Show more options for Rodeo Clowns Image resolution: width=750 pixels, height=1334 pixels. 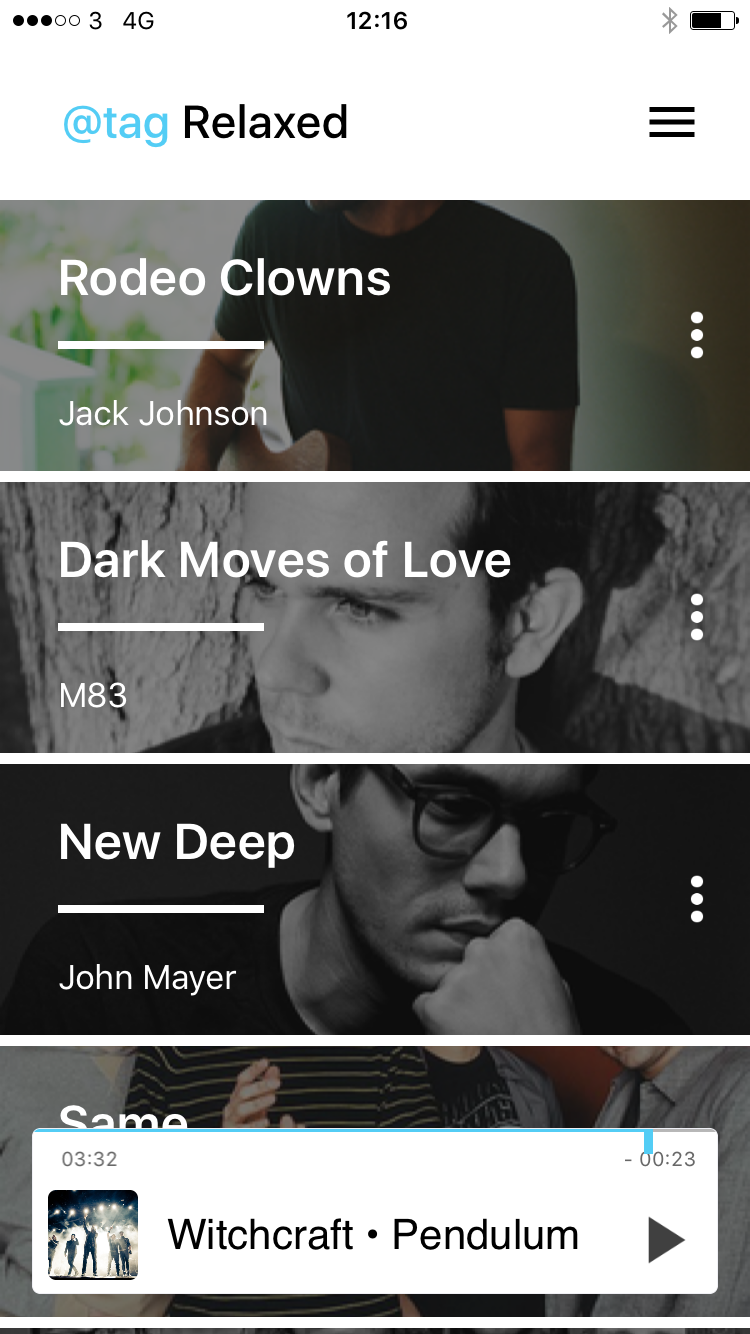point(697,335)
